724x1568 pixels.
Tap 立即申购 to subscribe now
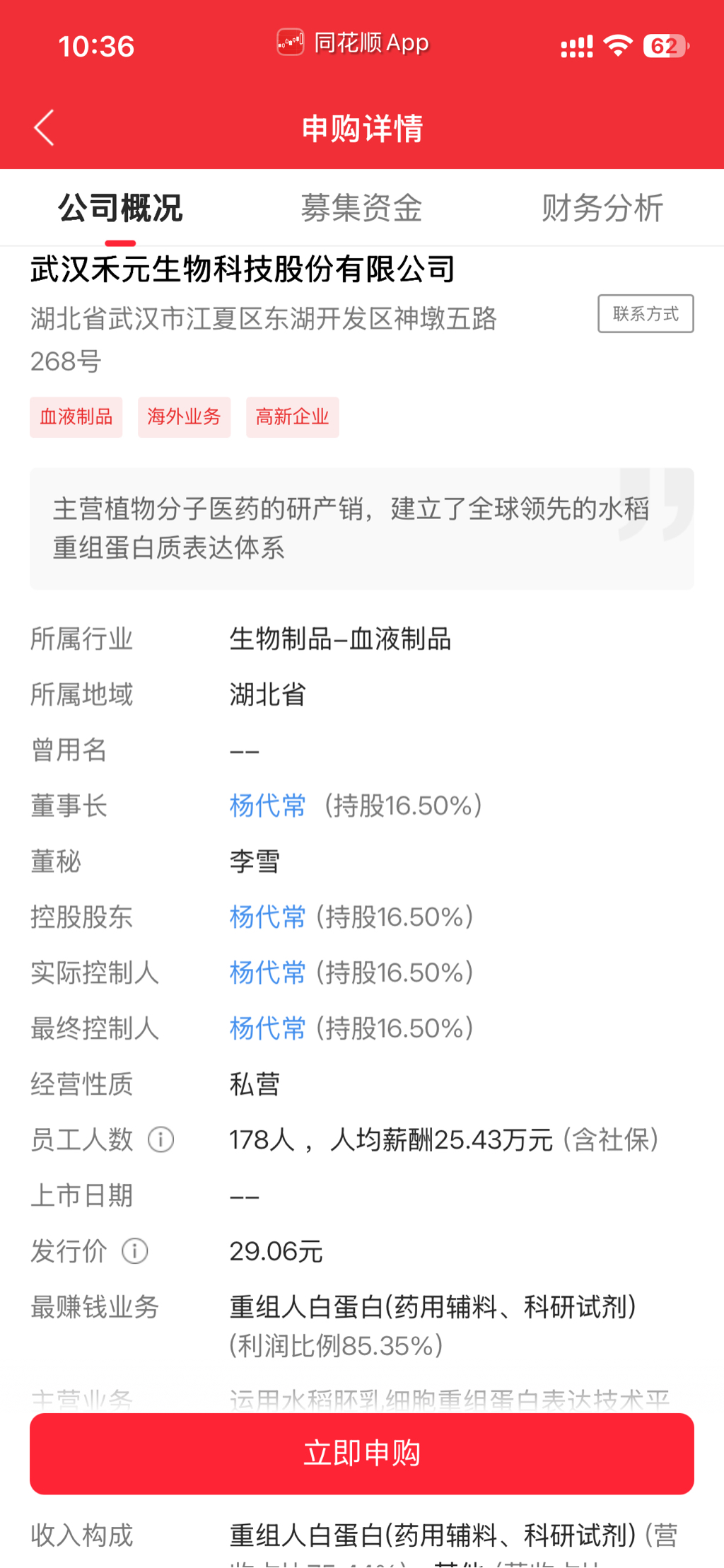coord(361,1453)
